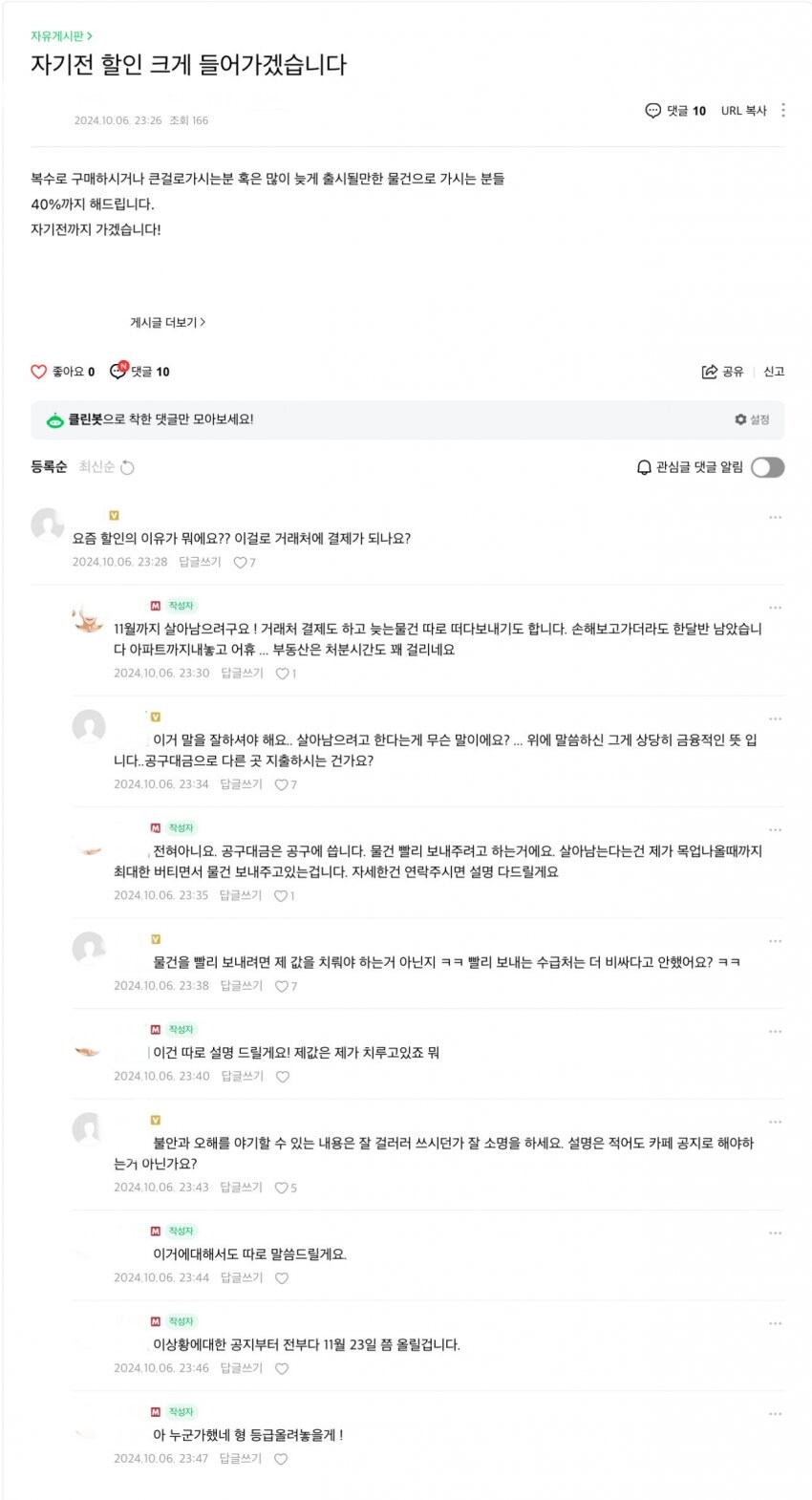Screen dimensions: 812x1500
Task: Select the 등록순 sort tab
Action: [x=47, y=467]
